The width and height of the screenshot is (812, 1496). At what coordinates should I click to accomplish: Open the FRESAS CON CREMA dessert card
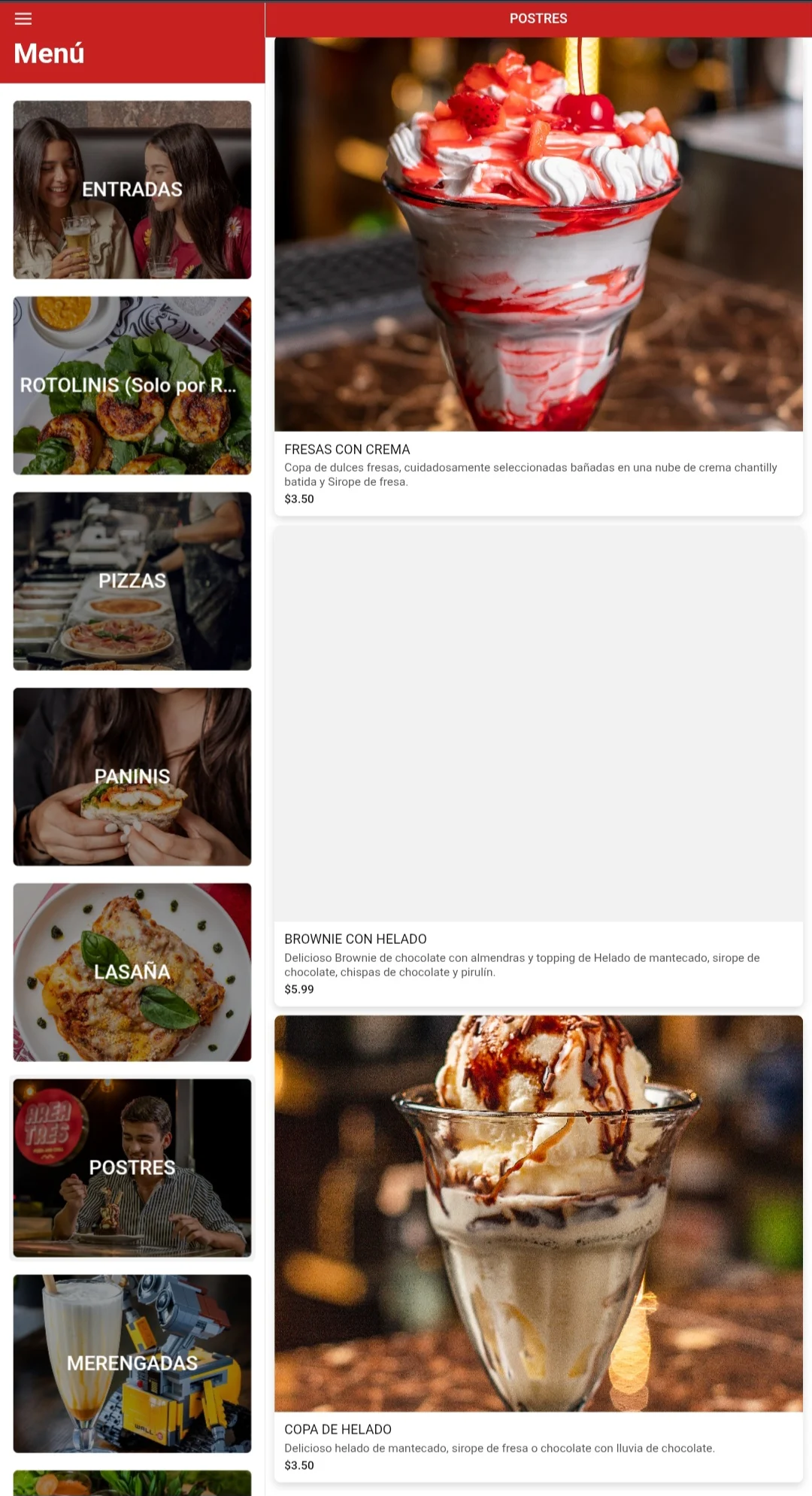click(x=538, y=276)
